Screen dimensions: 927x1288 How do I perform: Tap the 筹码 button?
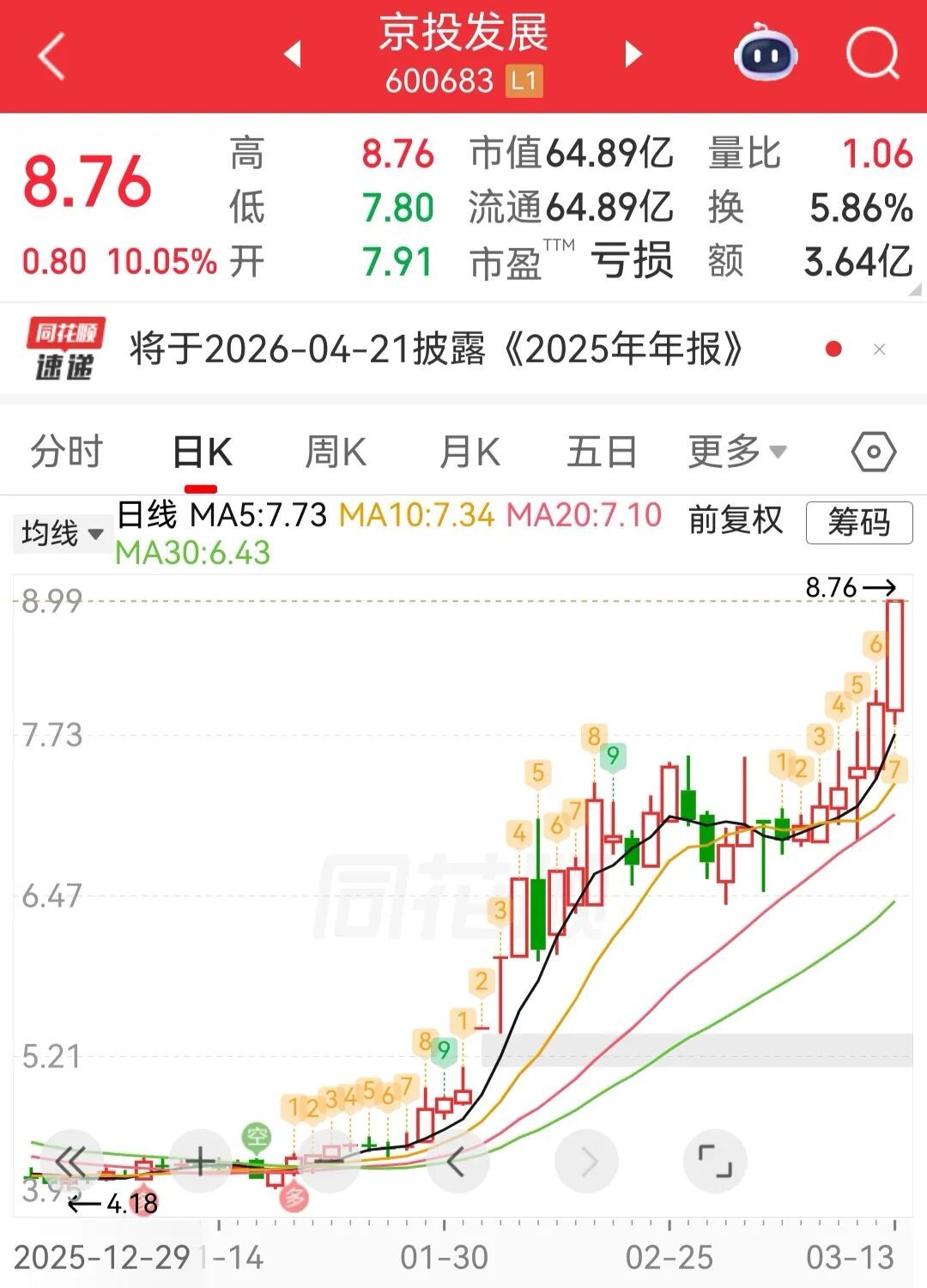pos(858,522)
